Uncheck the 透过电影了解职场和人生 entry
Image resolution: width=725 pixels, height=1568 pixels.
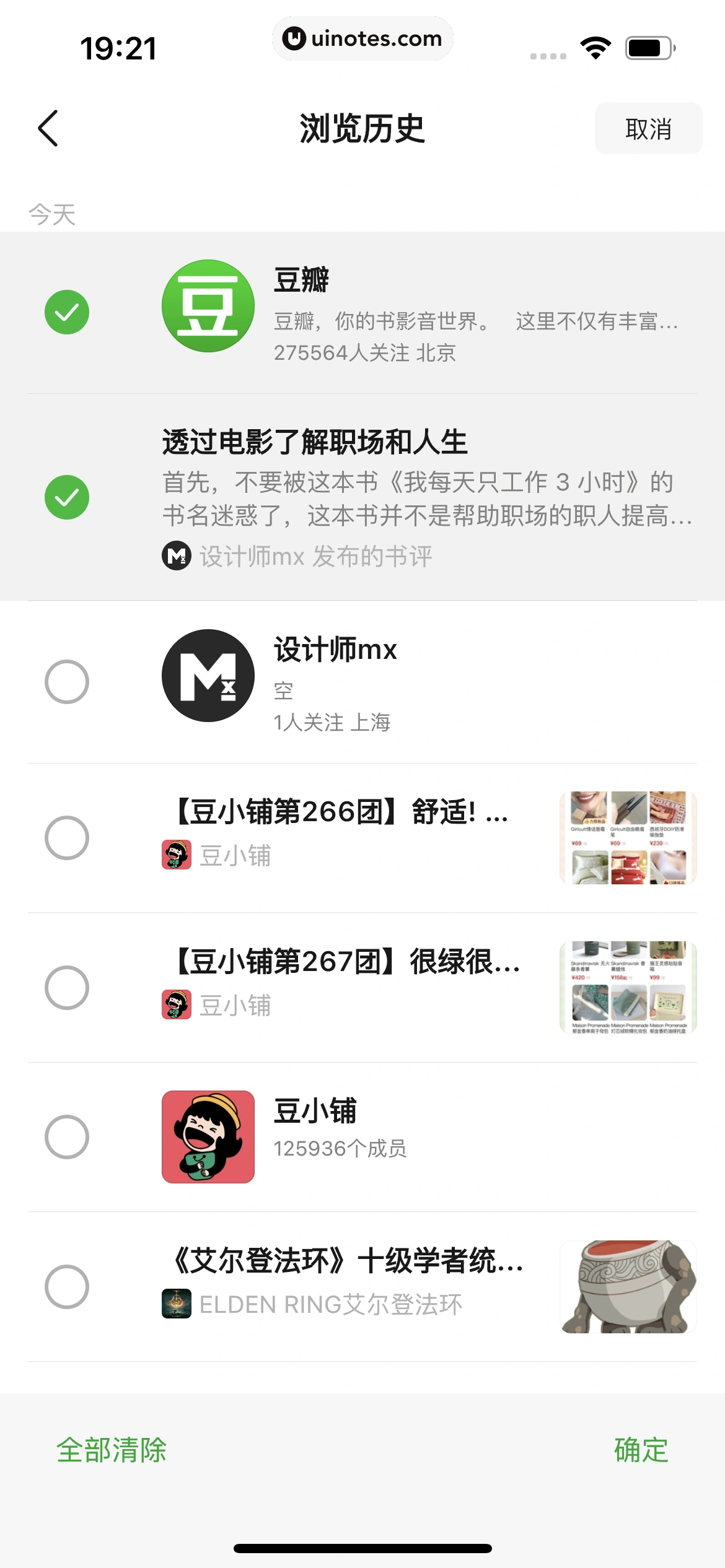pos(68,495)
